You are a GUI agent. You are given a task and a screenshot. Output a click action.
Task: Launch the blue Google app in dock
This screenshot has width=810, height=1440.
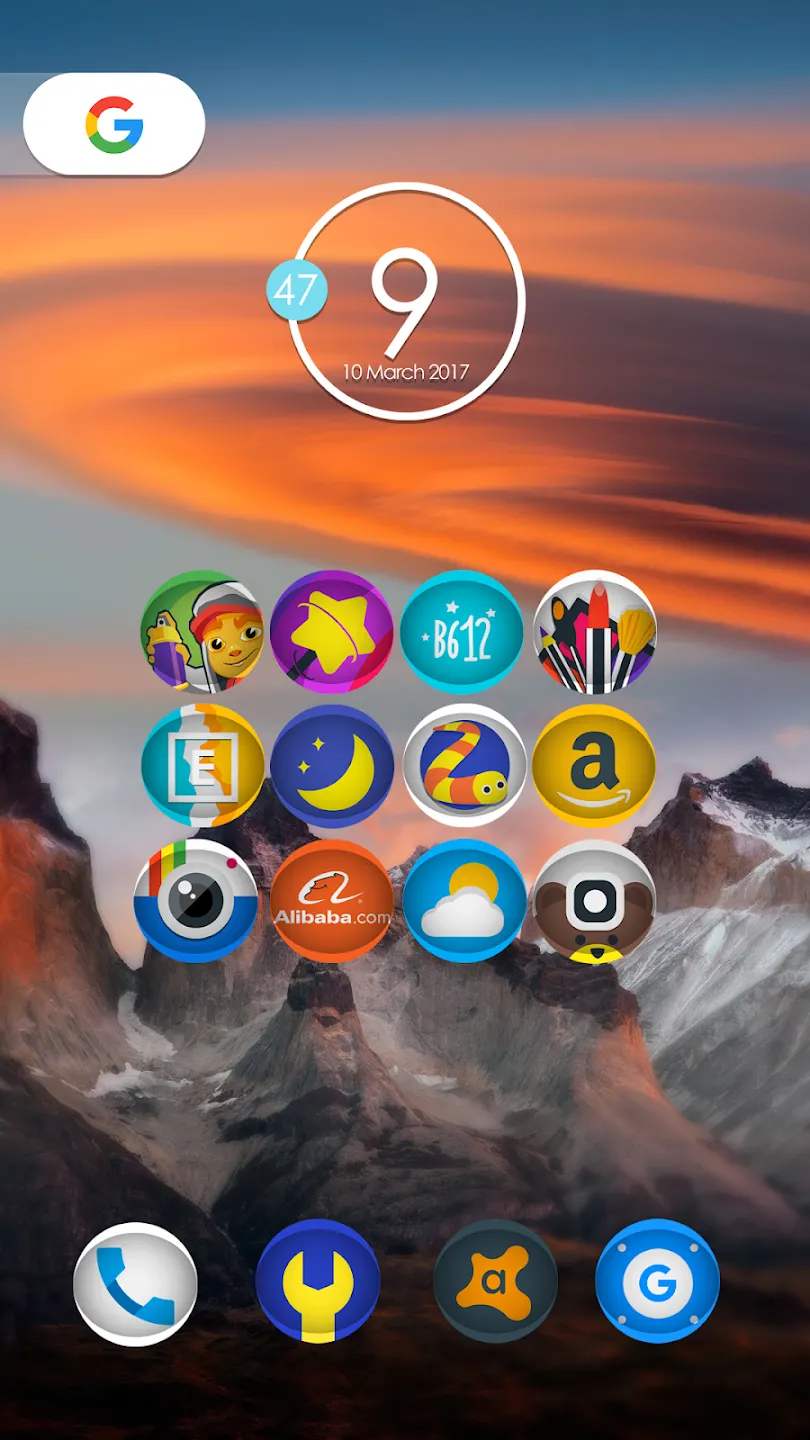coord(657,1282)
